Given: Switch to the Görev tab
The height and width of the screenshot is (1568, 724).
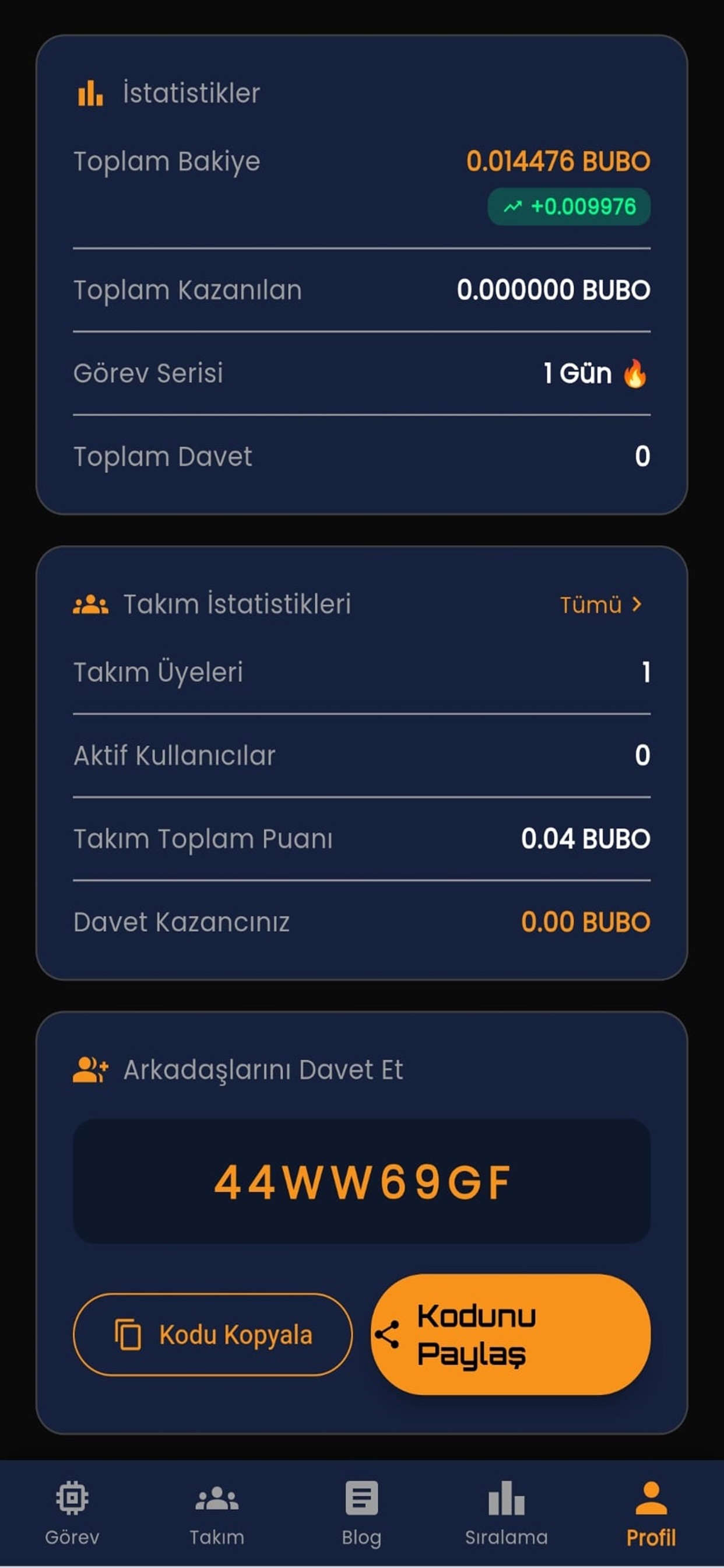Looking at the screenshot, I should [72, 1513].
